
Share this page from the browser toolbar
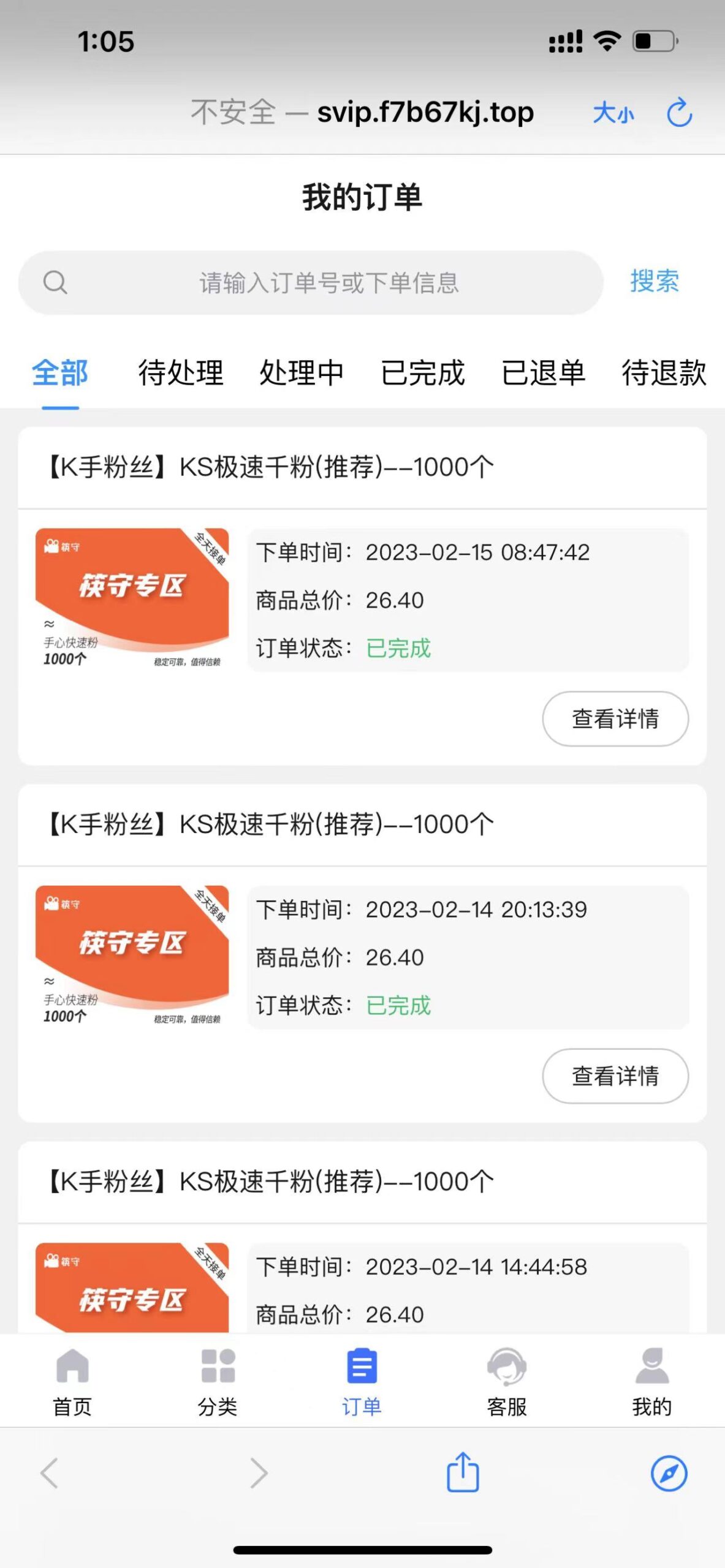point(463,1471)
